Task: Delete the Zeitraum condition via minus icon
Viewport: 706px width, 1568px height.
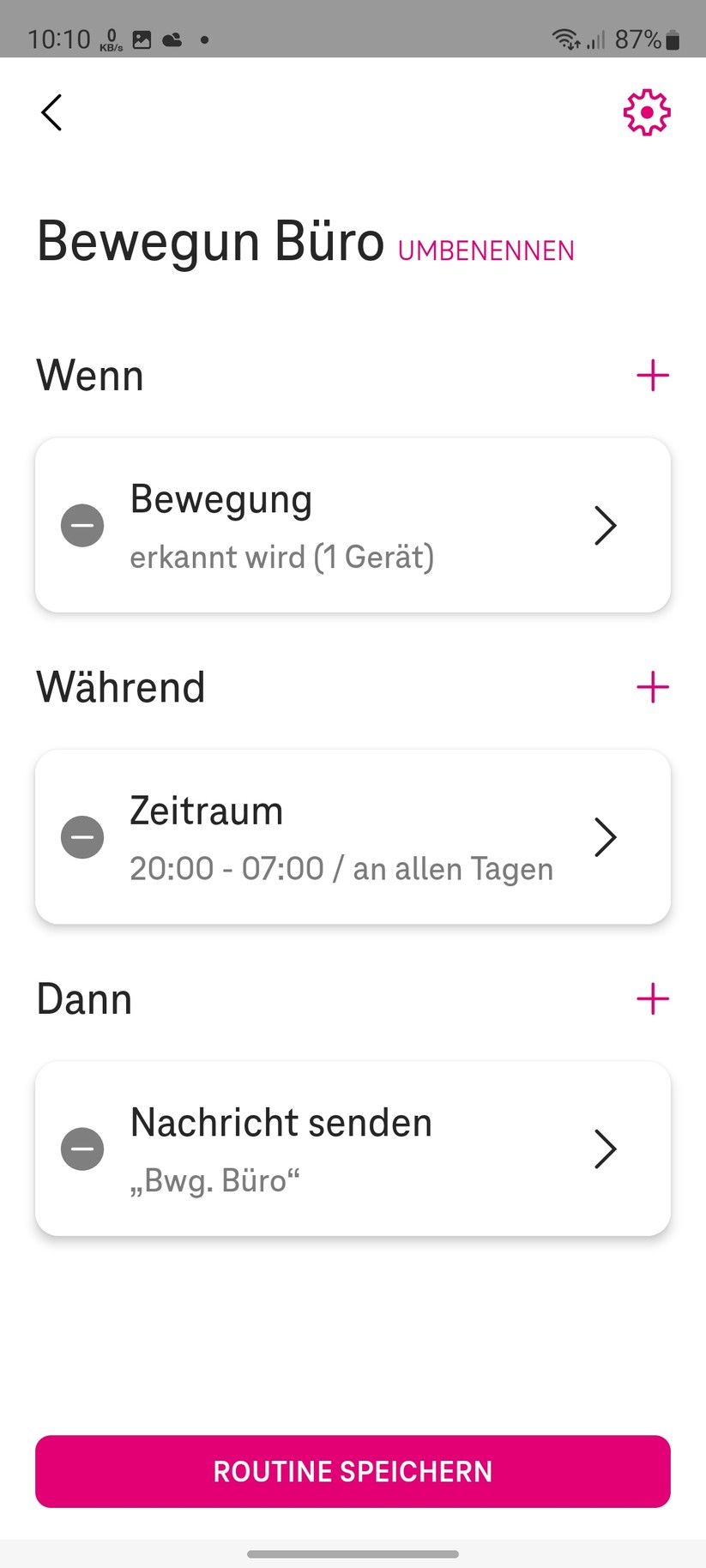Action: point(82,836)
